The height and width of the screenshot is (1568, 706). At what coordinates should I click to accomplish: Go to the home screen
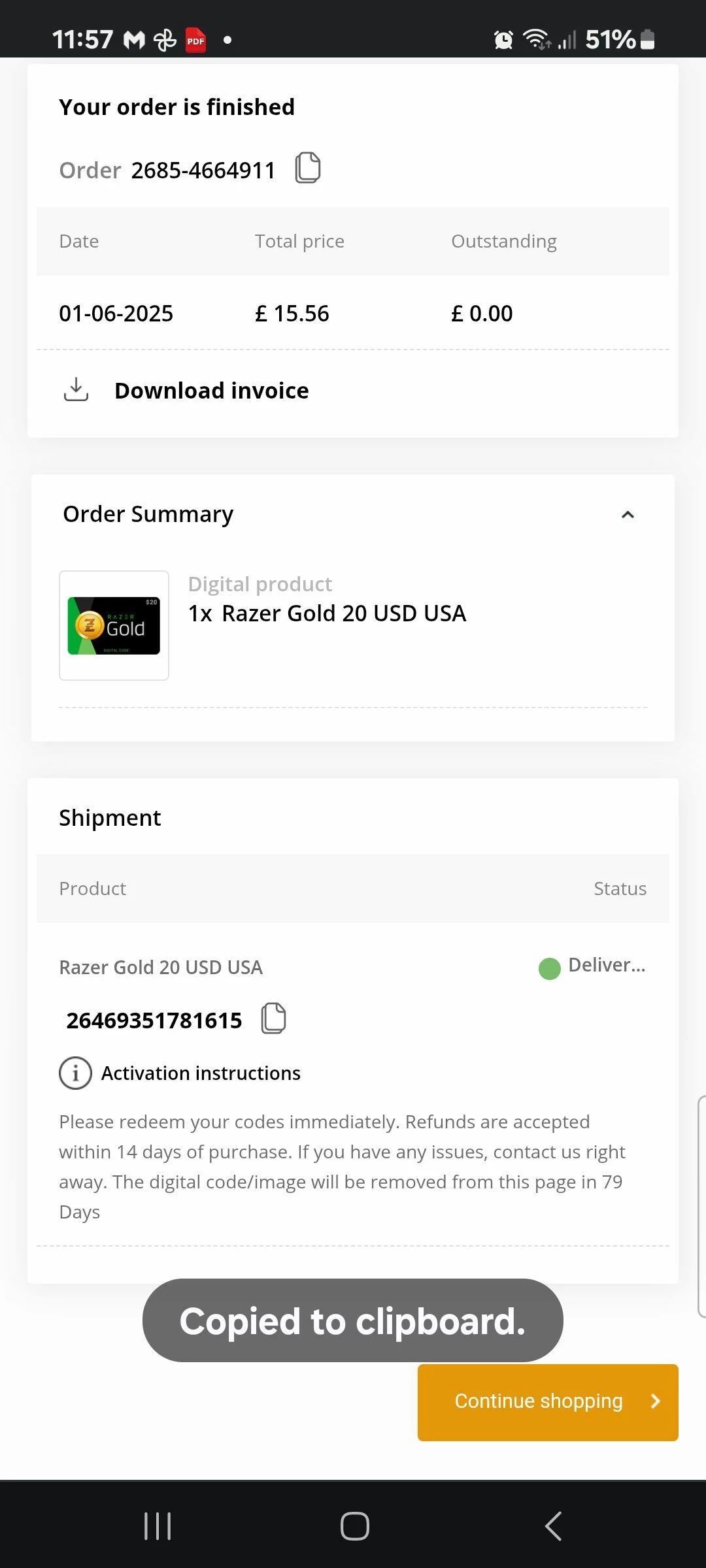point(354,1526)
